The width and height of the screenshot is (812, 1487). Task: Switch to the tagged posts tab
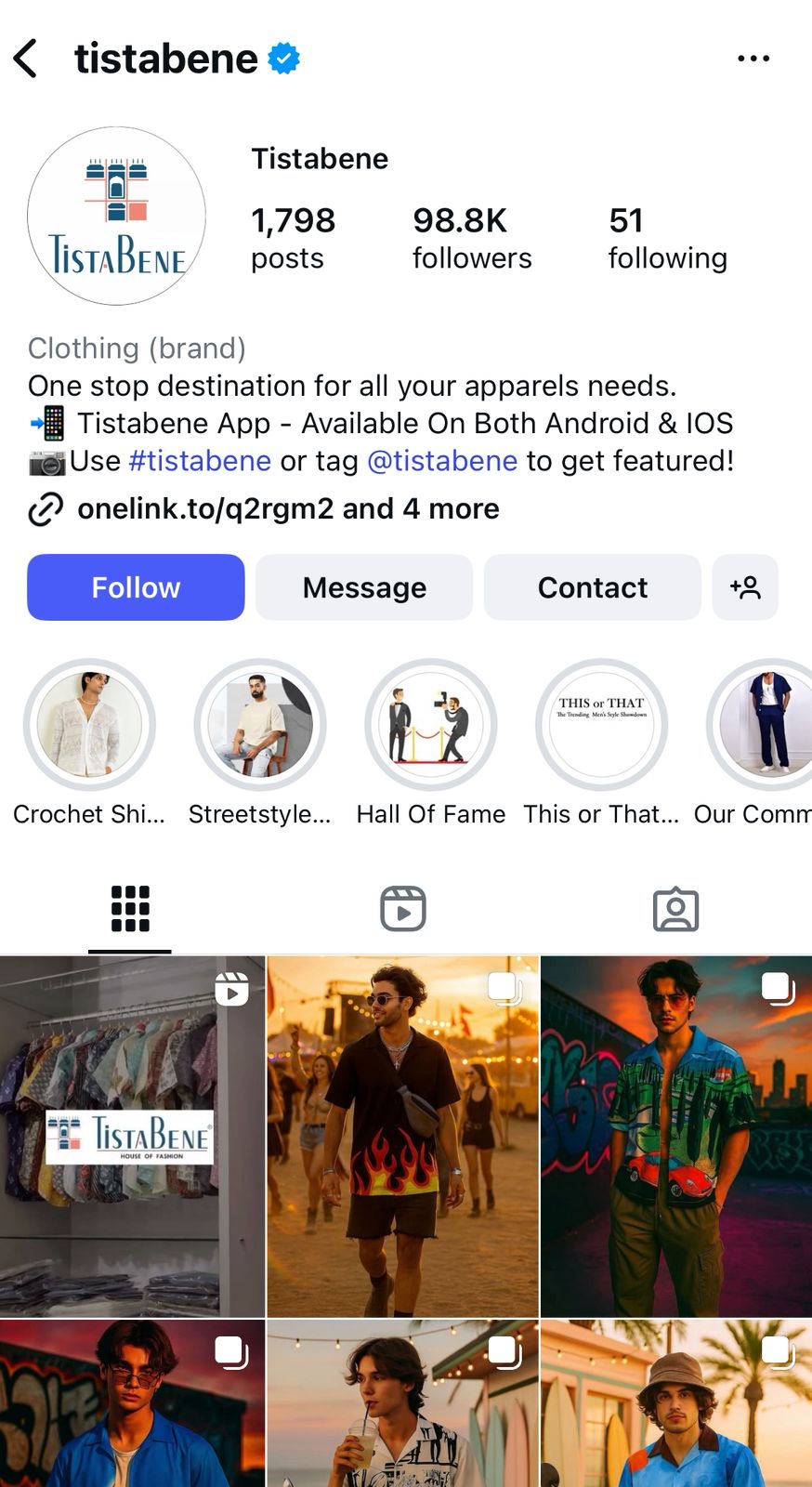click(x=675, y=909)
